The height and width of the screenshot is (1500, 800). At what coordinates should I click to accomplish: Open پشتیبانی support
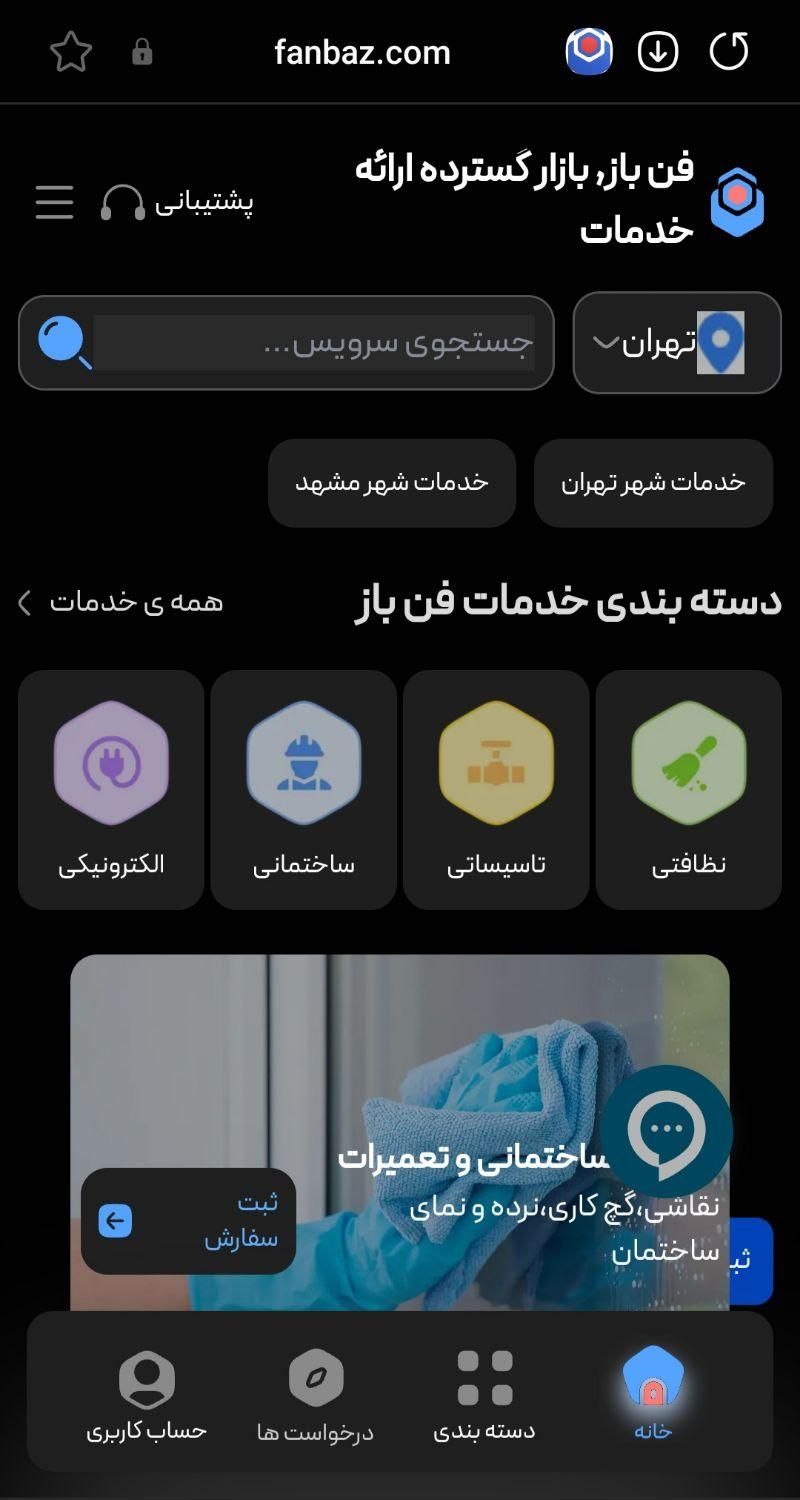tap(178, 202)
